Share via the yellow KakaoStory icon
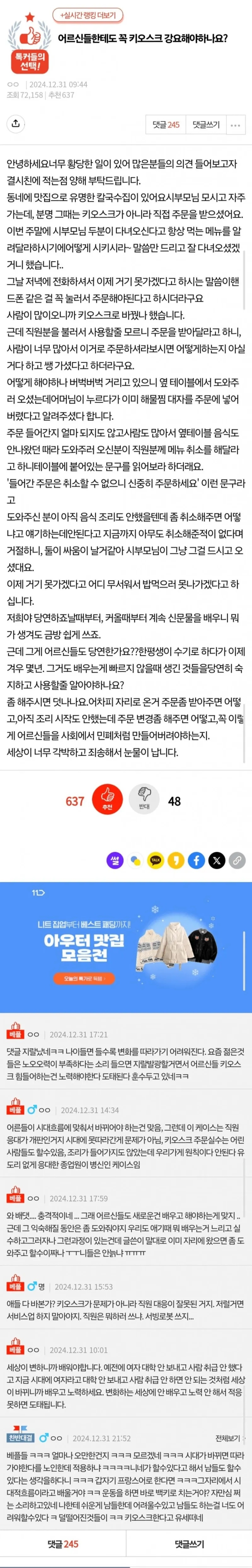Screen dimensions: 252x1568 pyautogui.click(x=176, y=860)
